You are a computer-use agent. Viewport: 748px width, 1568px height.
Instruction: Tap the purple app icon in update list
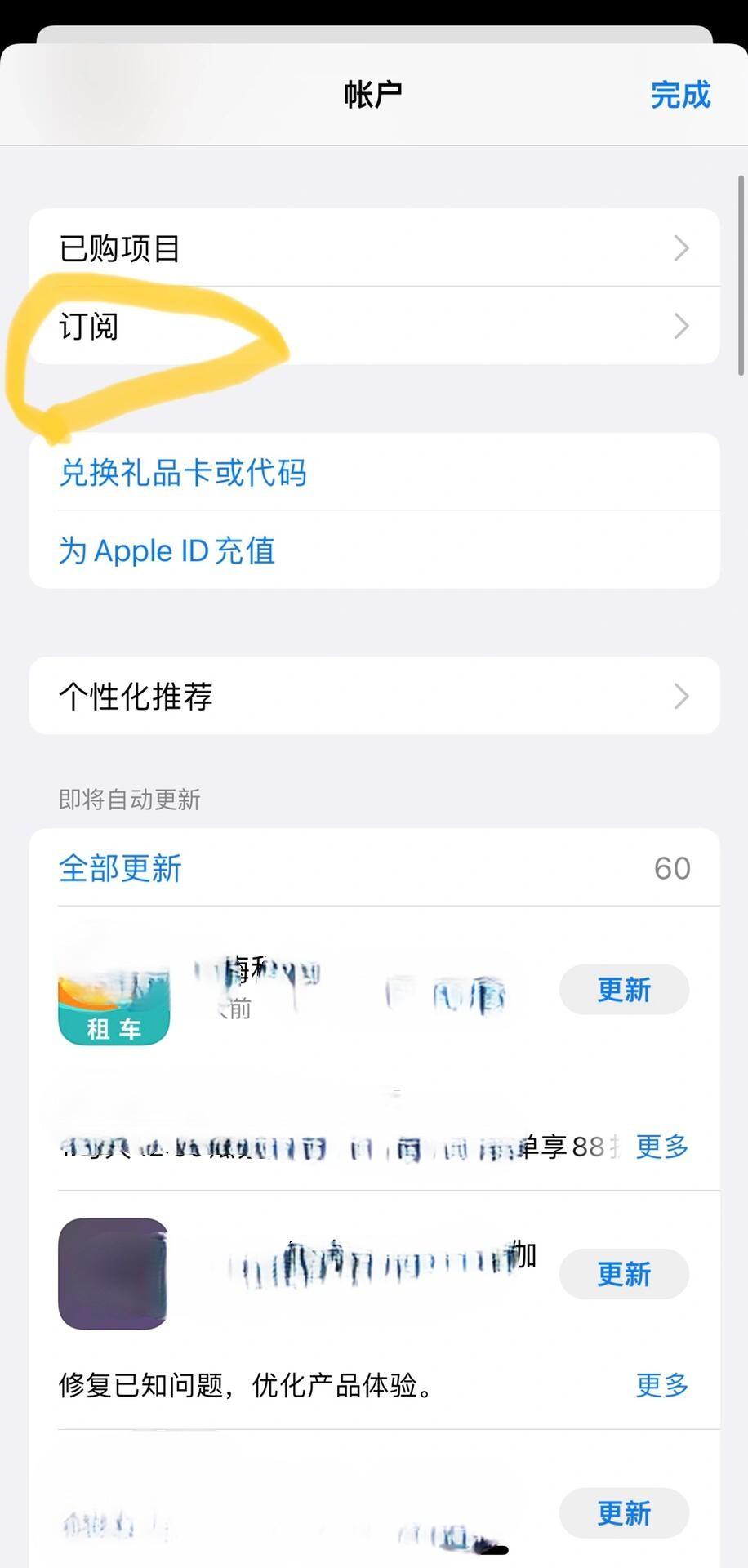(x=112, y=1272)
